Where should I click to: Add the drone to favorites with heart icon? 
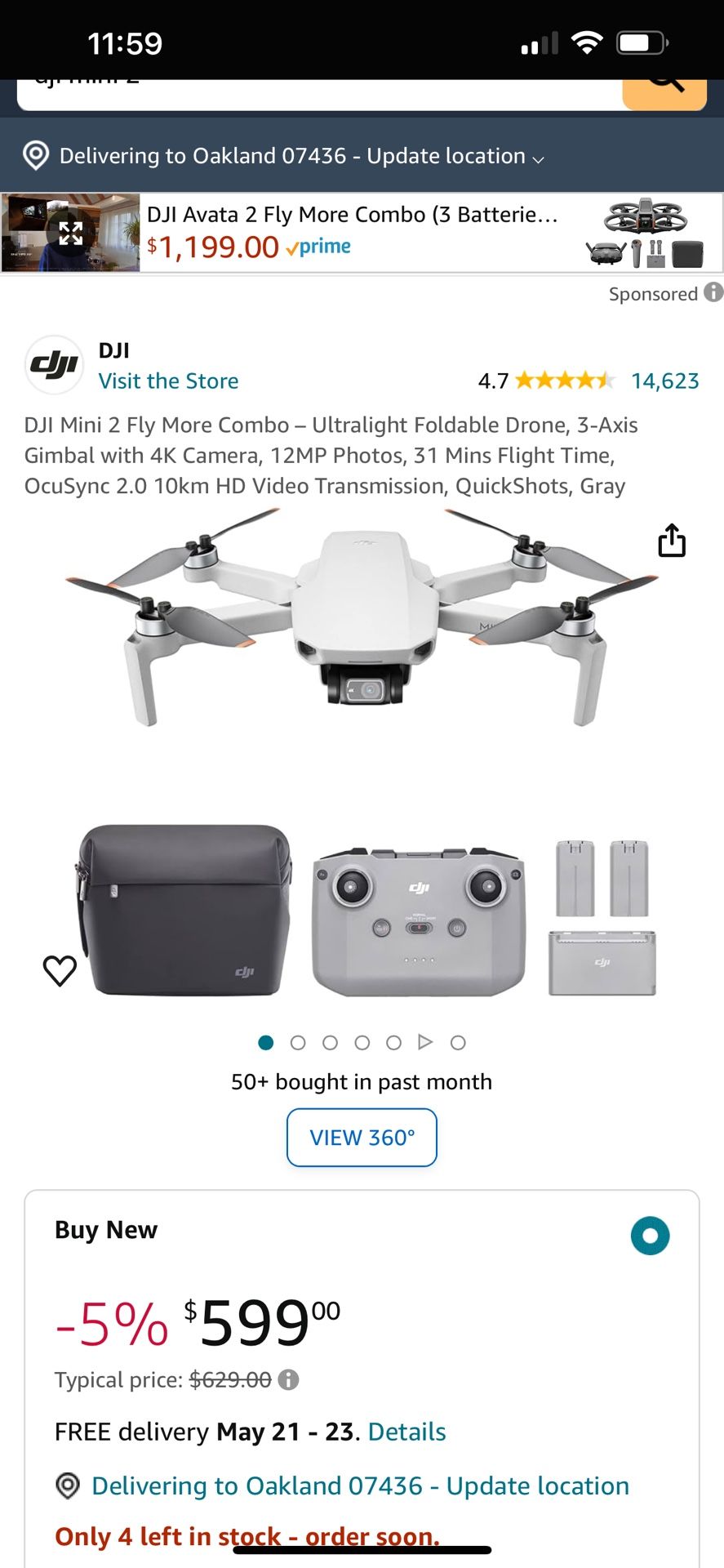coord(59,971)
